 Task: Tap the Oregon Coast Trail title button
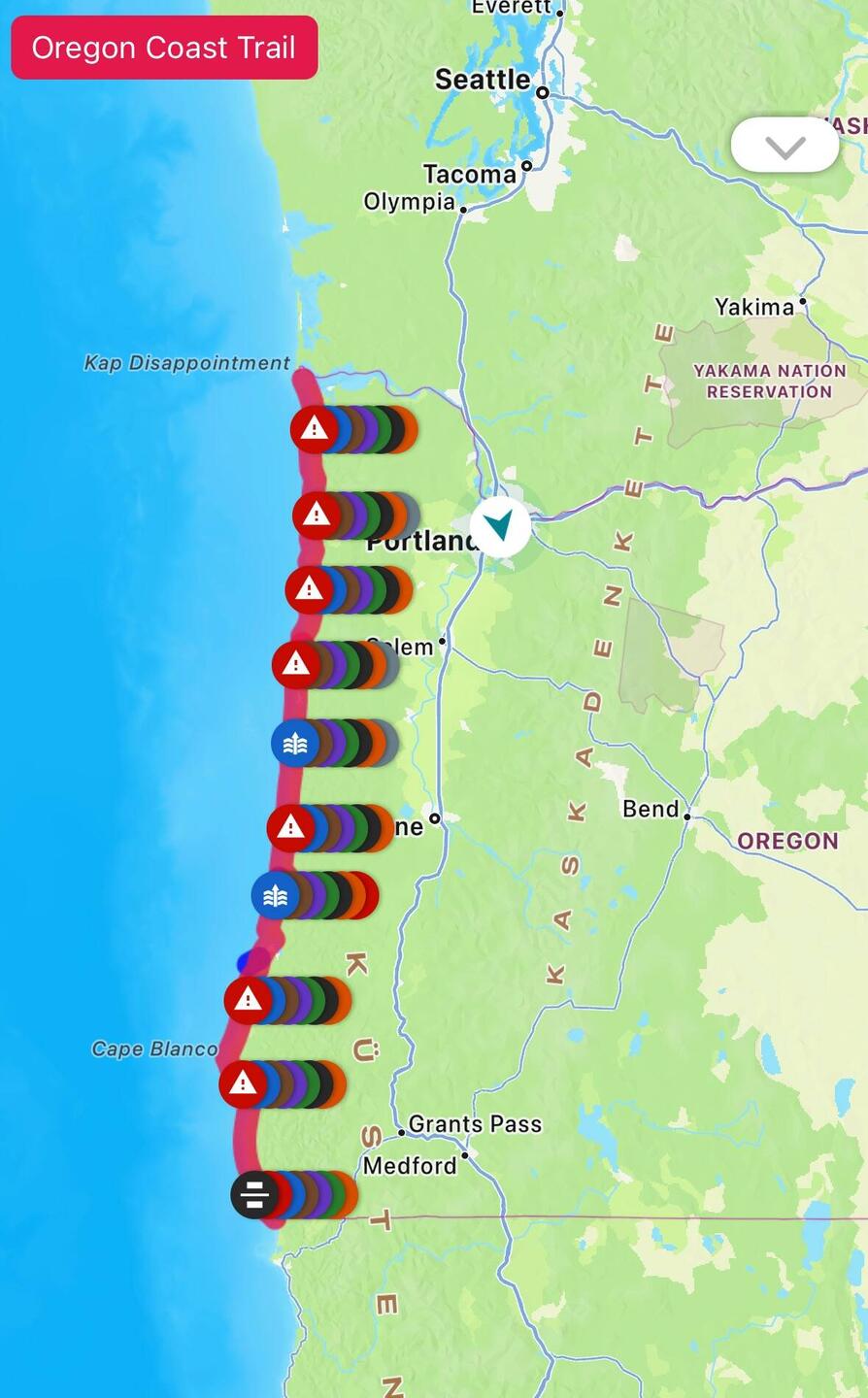coord(164,48)
